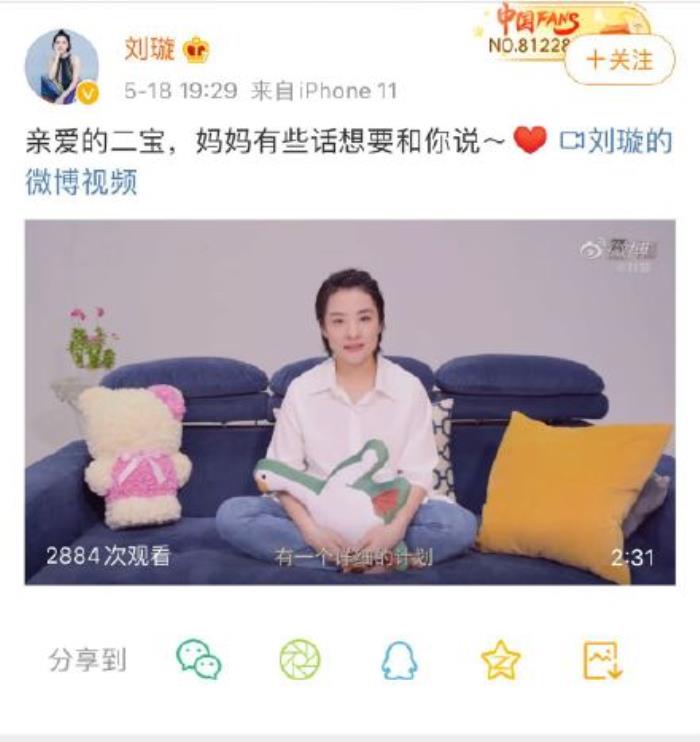
Task: Open the username 刘璇
Action: point(149,49)
